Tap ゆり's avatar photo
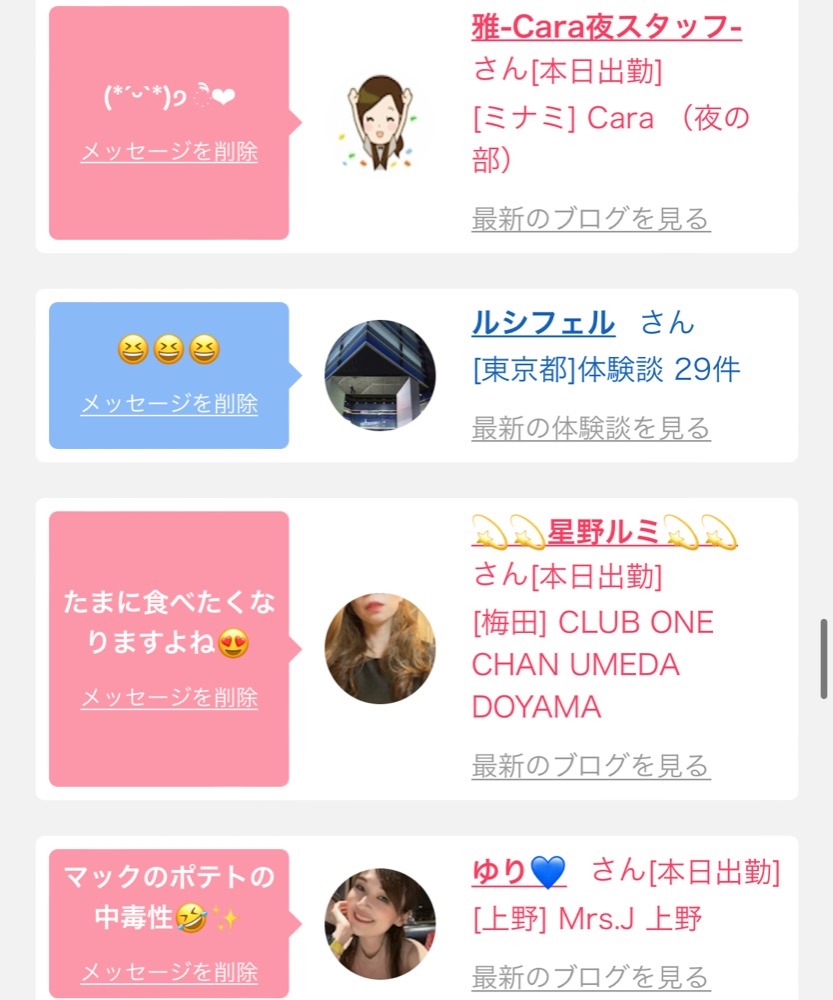The image size is (833, 1000). click(x=380, y=923)
